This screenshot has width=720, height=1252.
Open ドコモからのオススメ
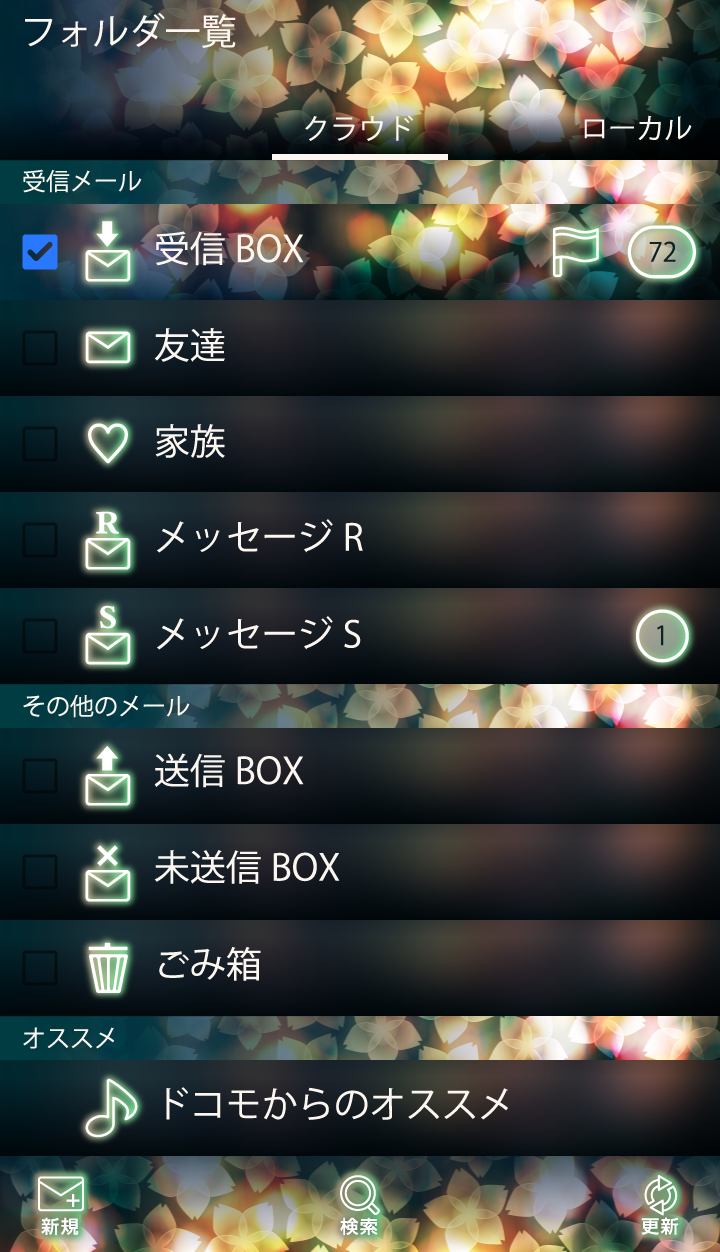[335, 1104]
